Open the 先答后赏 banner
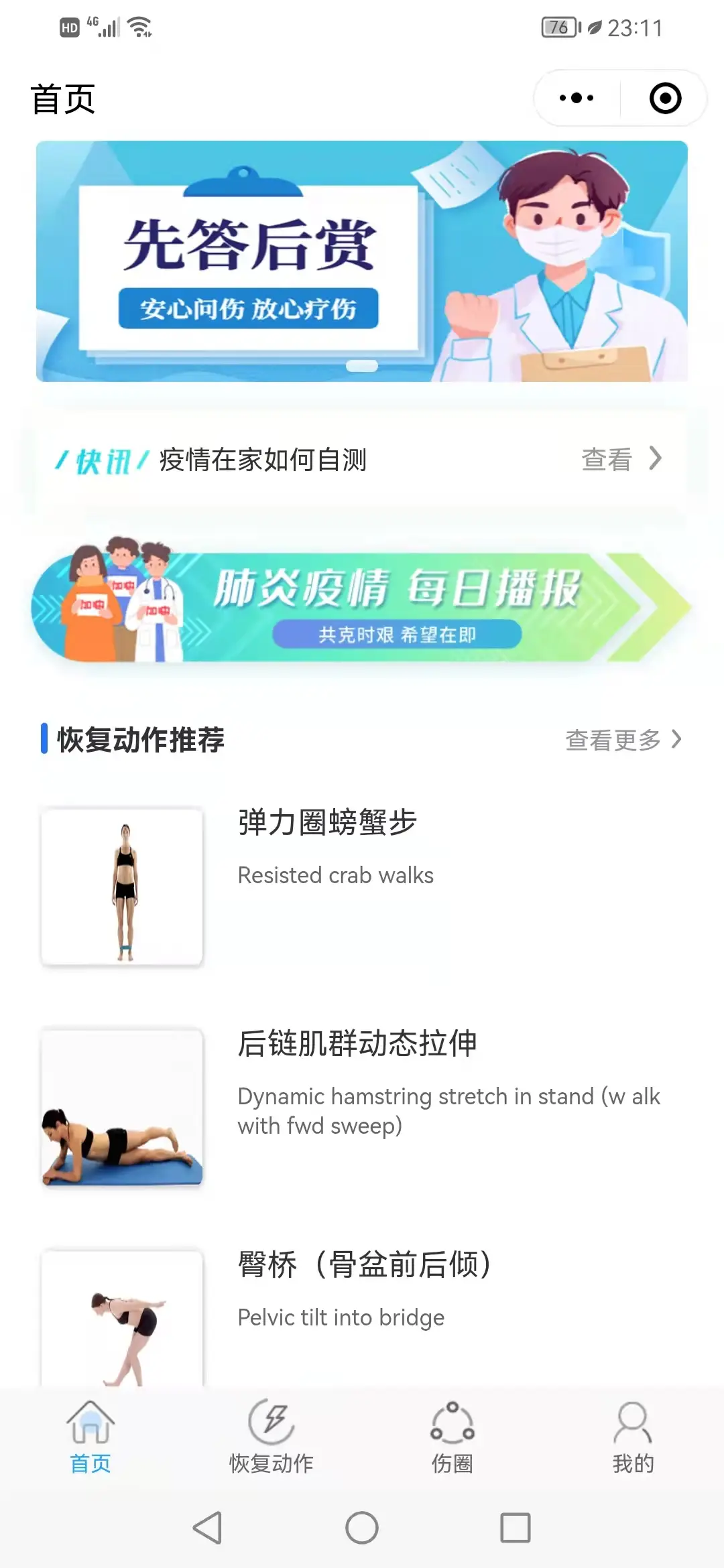 (x=362, y=261)
